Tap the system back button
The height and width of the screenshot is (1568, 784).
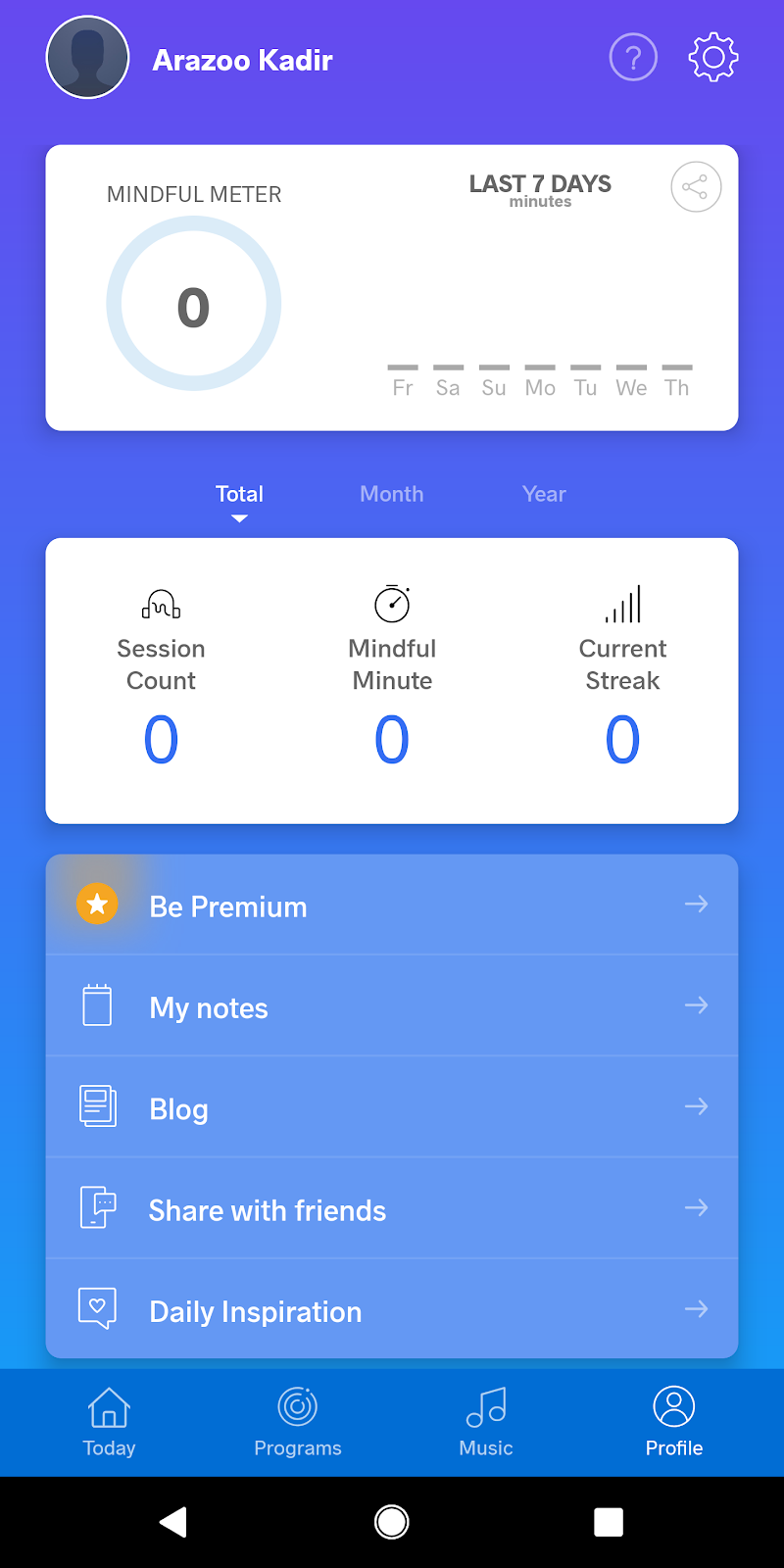(173, 1522)
